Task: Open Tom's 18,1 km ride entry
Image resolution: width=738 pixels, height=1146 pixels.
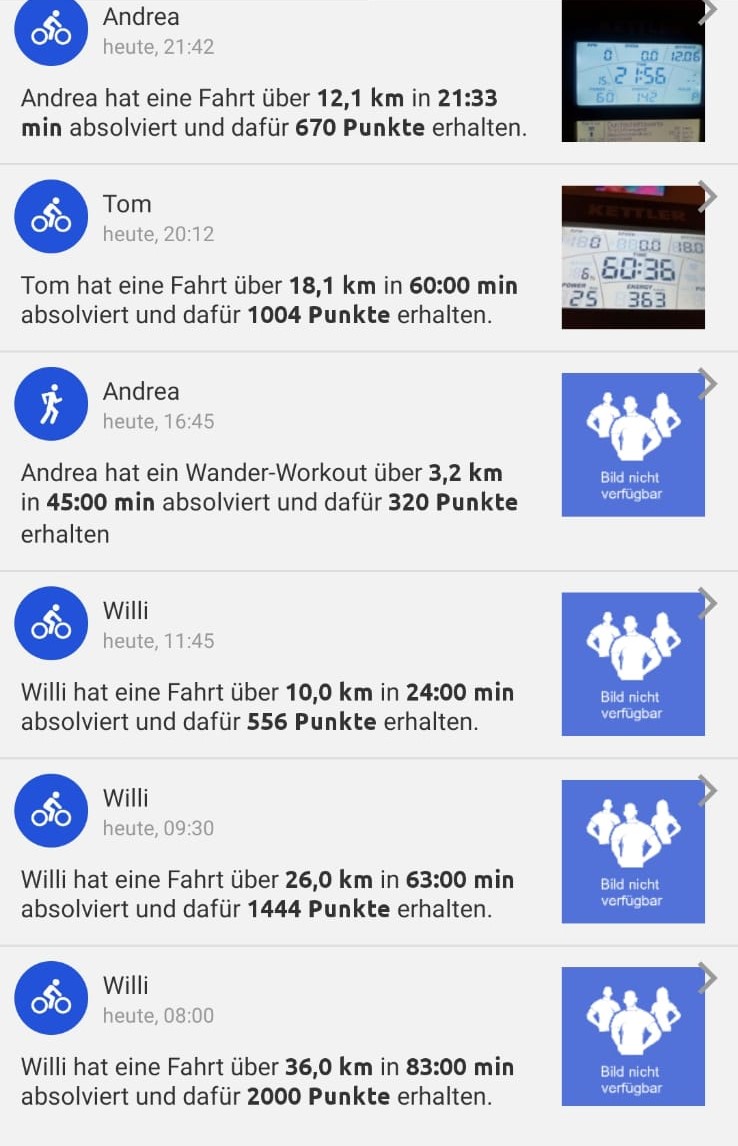Action: (x=269, y=300)
